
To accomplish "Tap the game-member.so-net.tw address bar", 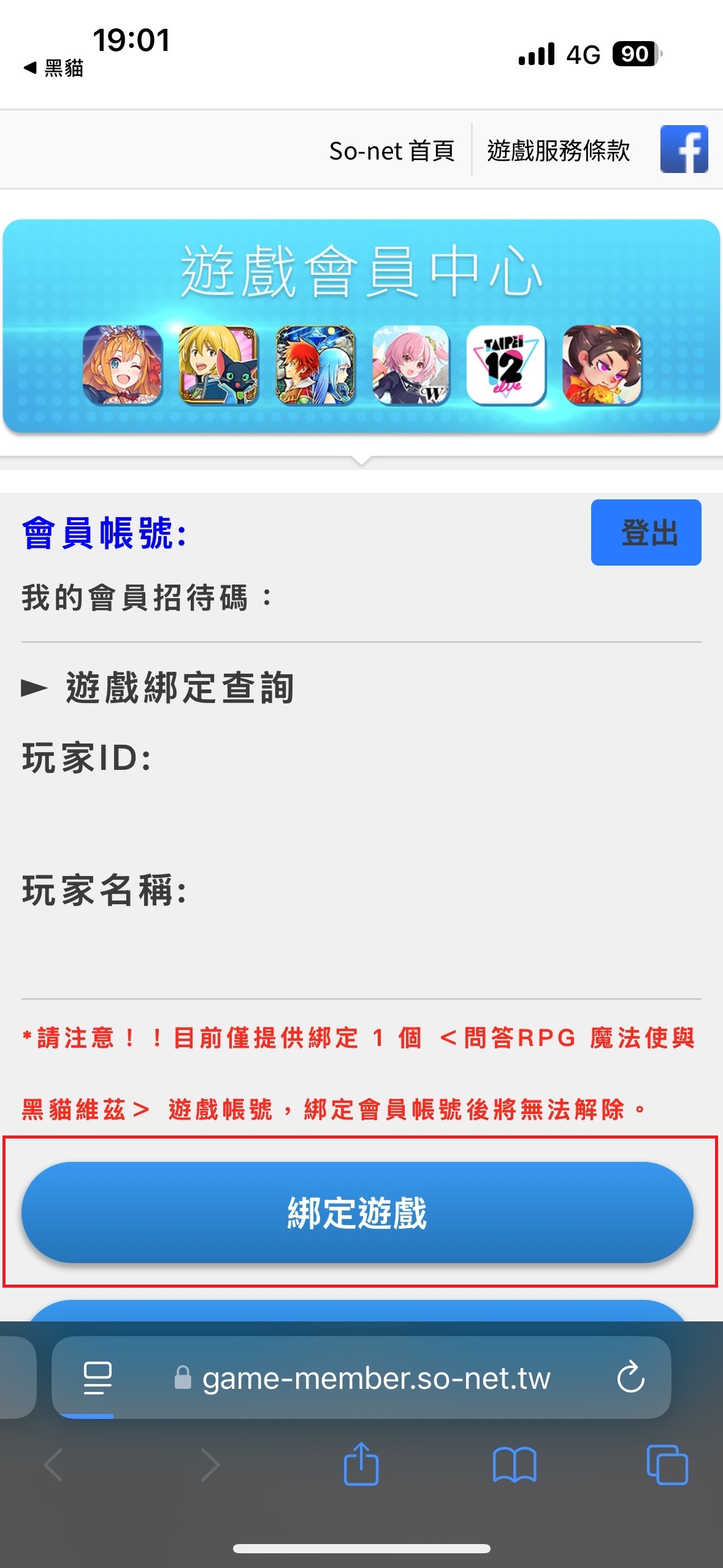I will pos(375,1378).
